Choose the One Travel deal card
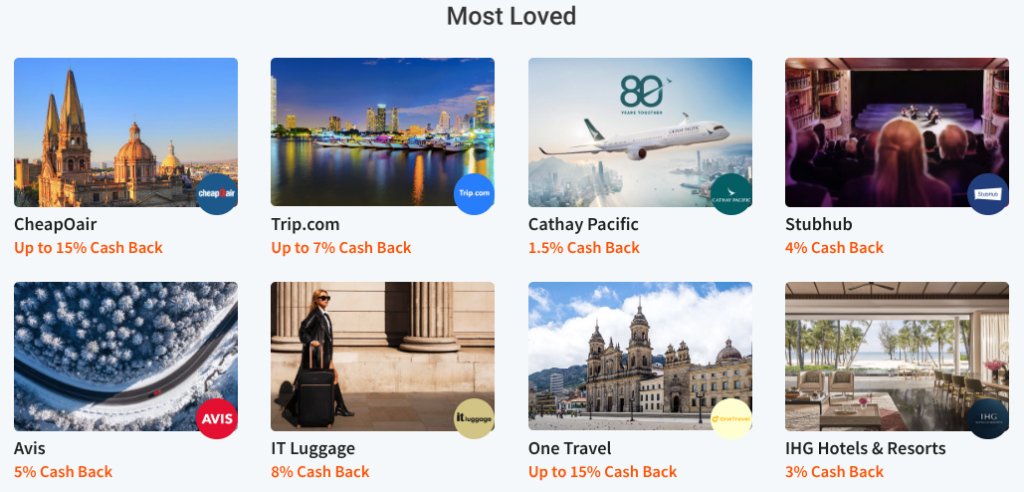 [x=640, y=356]
